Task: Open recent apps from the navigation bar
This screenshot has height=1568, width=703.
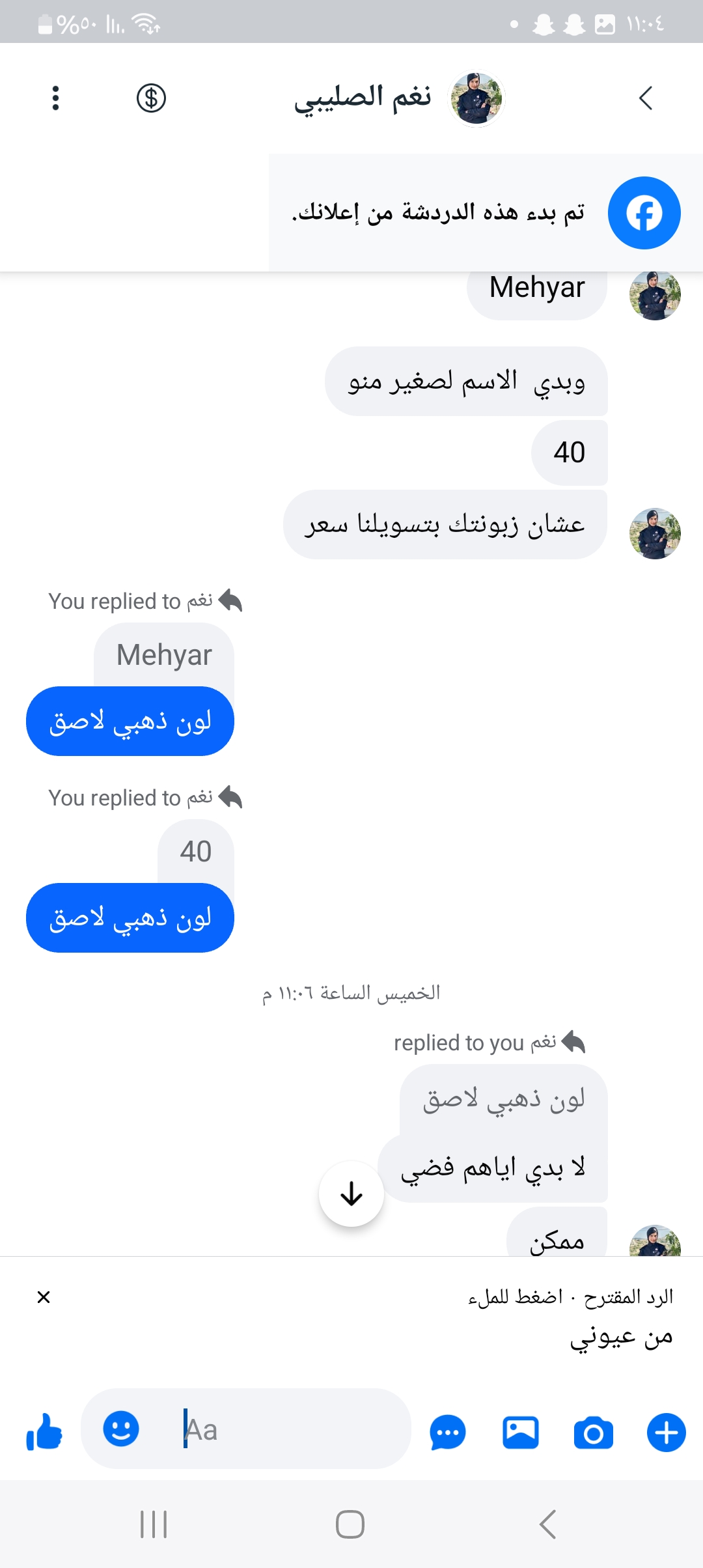Action: click(x=154, y=1524)
